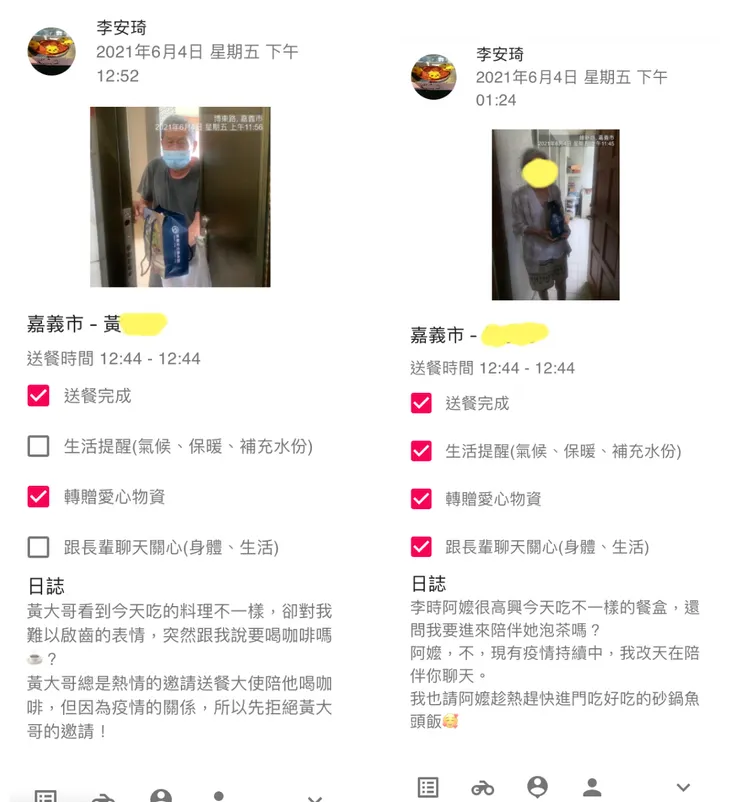Click 李安琦's avatar on the right post
Image resolution: width=740 pixels, height=802 pixels.
[433, 80]
